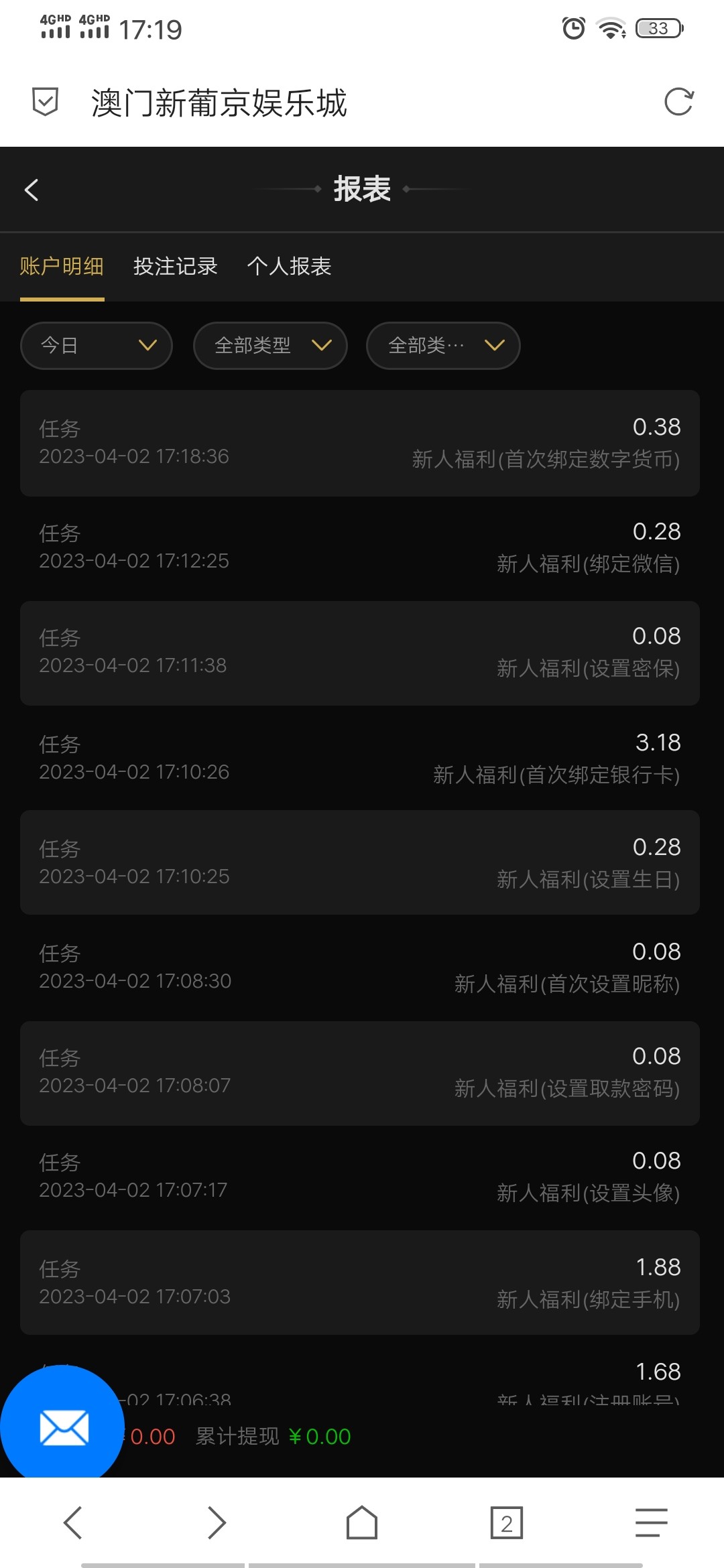724x1568 pixels.
Task: Open the browser home page
Action: [362, 1523]
